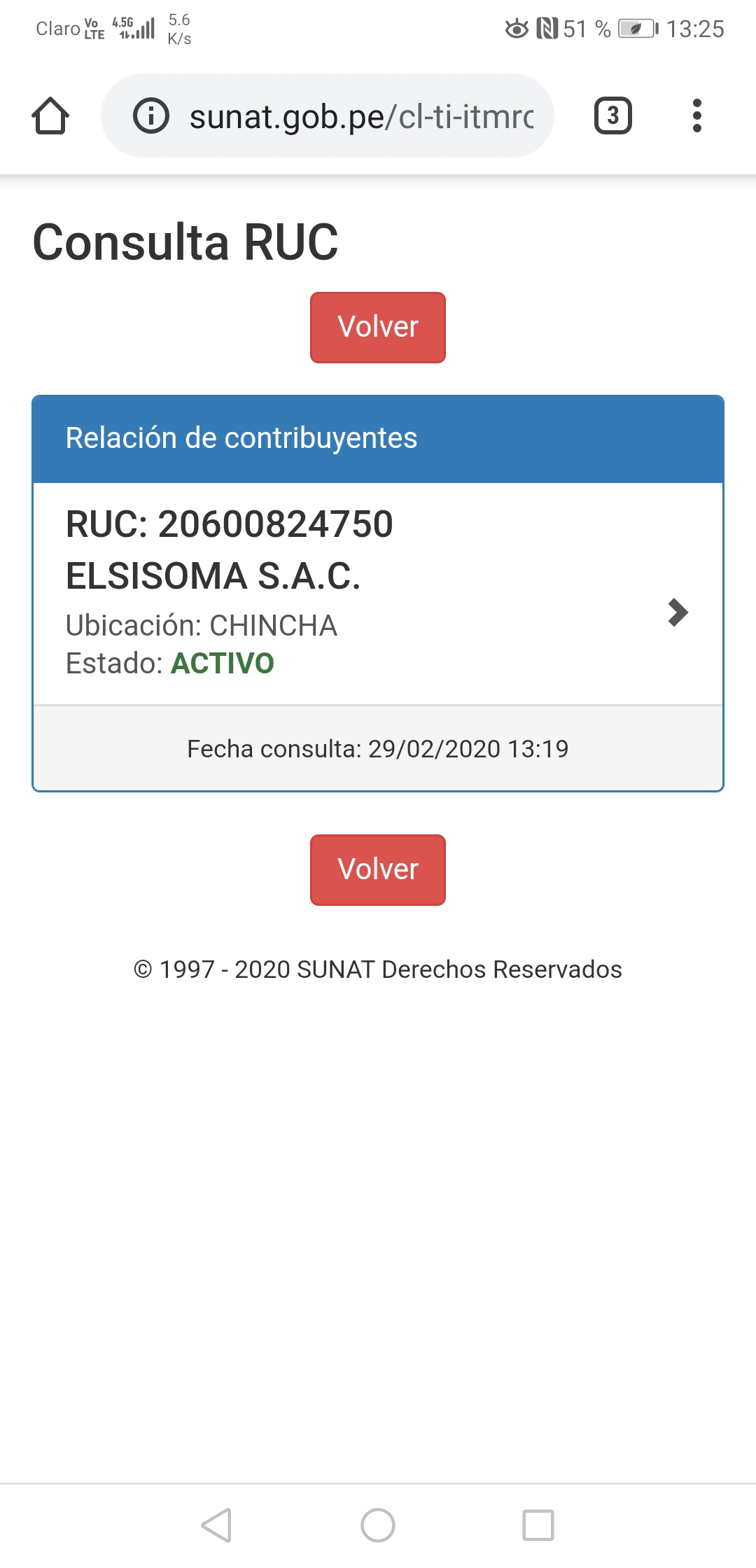
Task: Tap the Volver button above the results
Action: [378, 327]
